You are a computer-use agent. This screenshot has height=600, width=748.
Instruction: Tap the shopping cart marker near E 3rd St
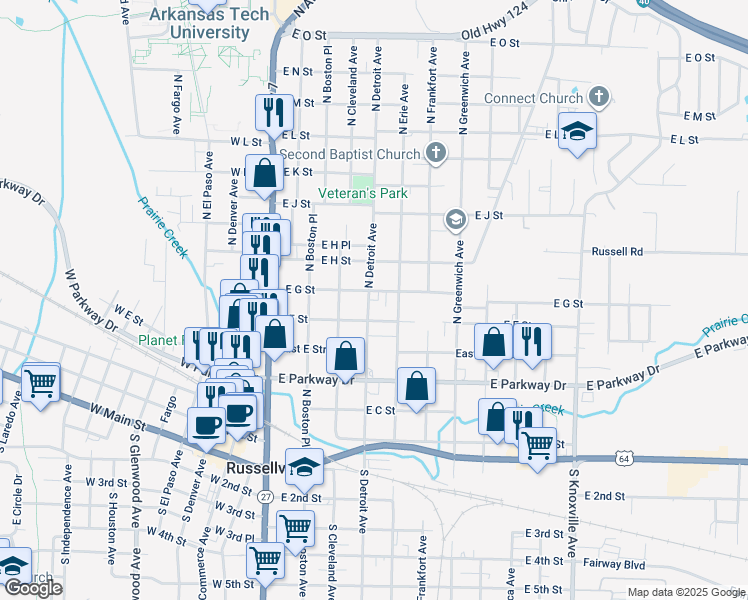pos(294,529)
